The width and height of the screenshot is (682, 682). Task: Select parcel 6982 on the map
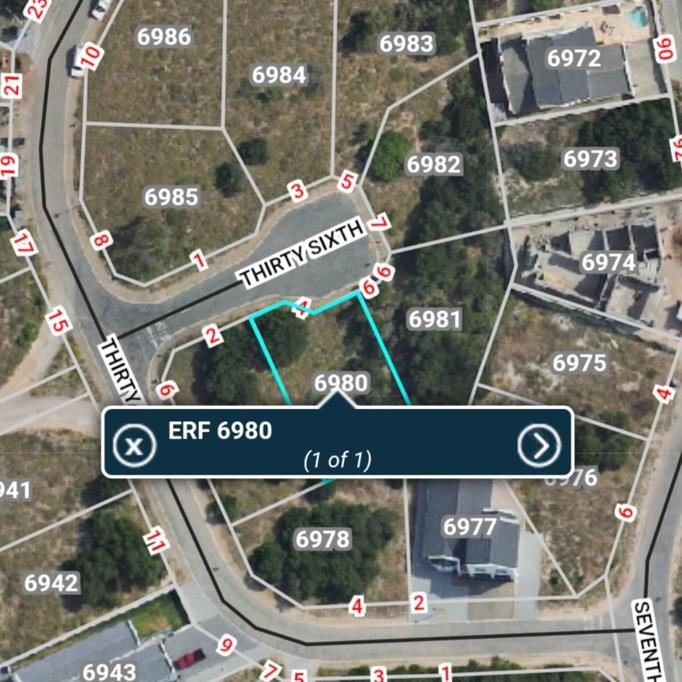click(434, 165)
